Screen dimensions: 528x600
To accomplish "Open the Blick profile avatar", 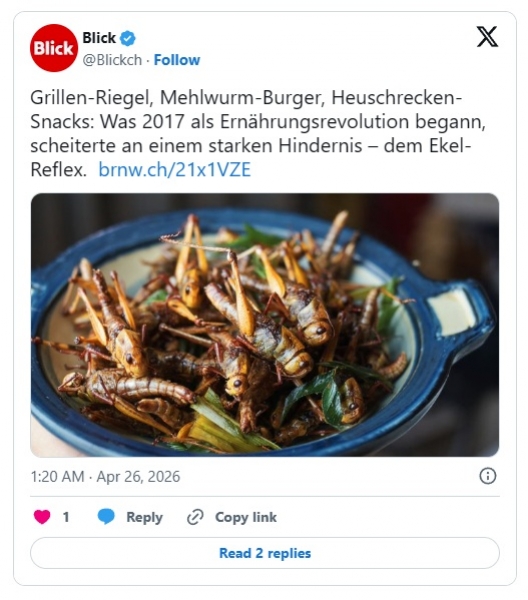I will tap(54, 48).
